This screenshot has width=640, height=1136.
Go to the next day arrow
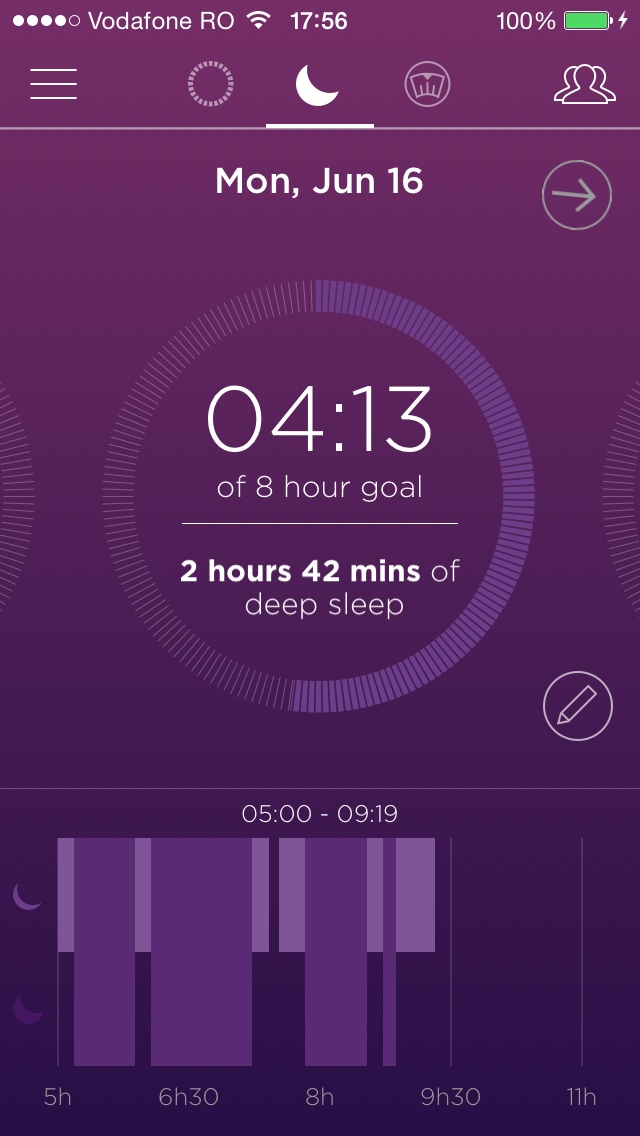click(577, 196)
